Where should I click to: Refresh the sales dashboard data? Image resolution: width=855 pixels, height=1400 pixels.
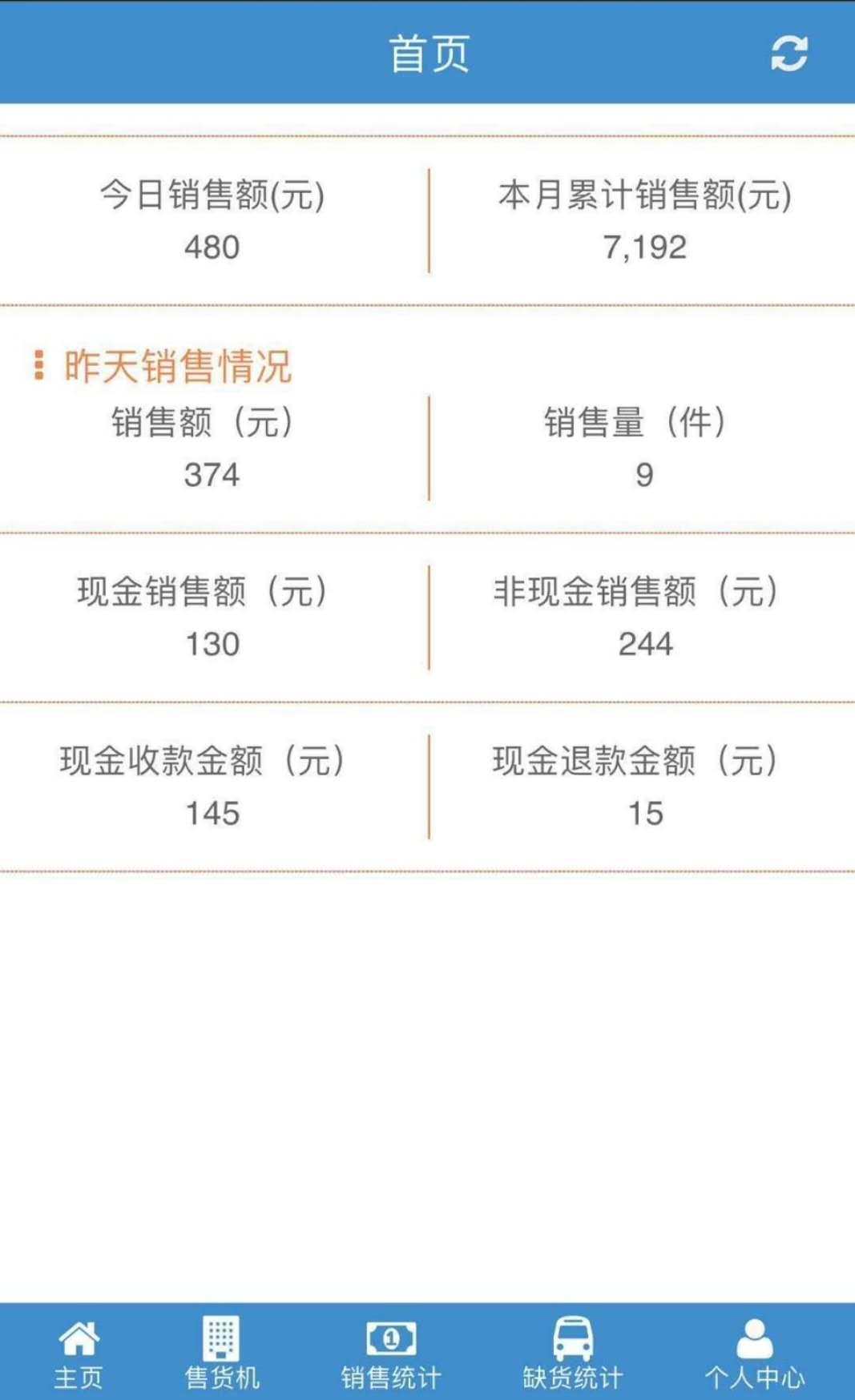click(788, 54)
